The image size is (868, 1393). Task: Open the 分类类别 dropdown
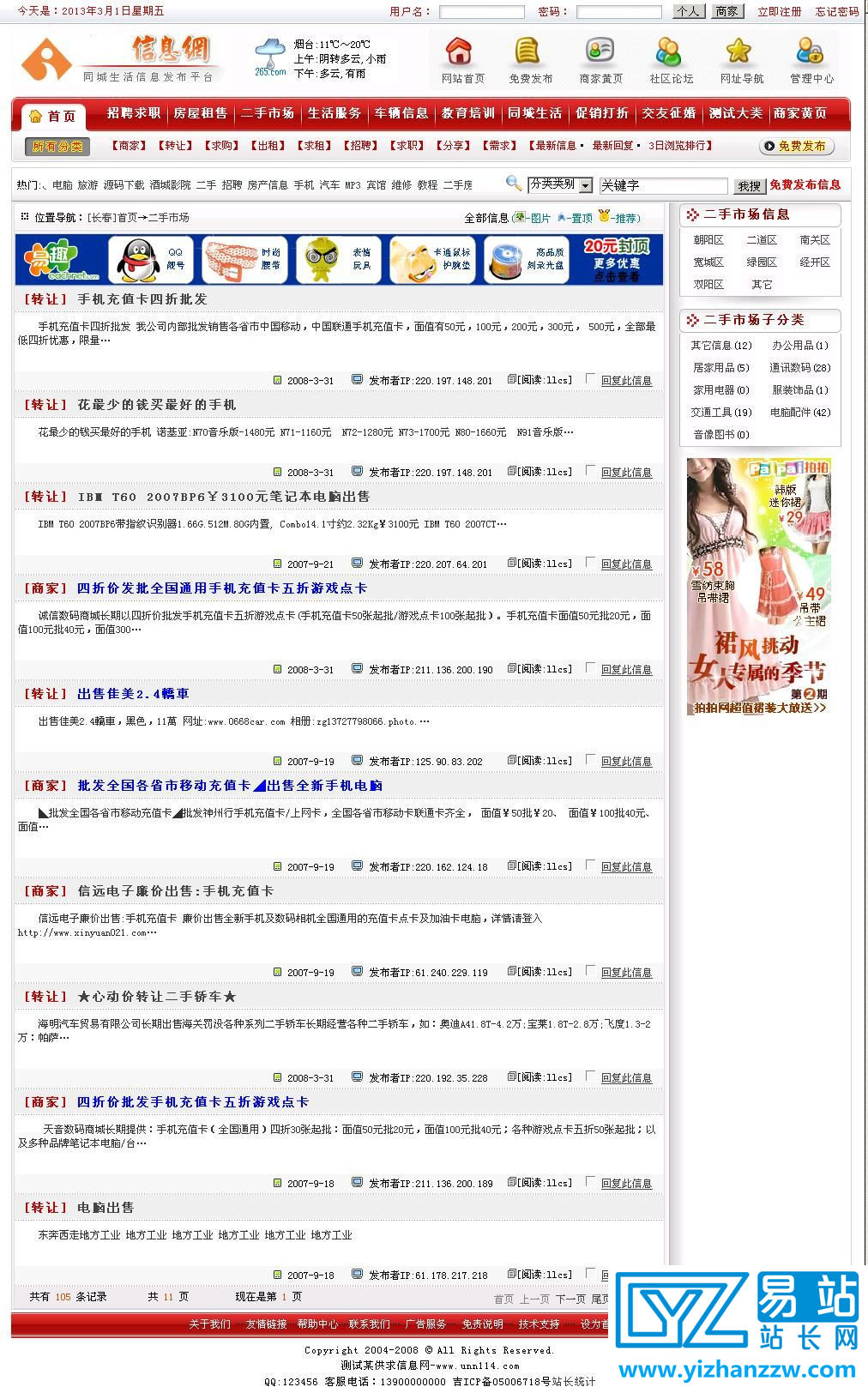tap(559, 184)
